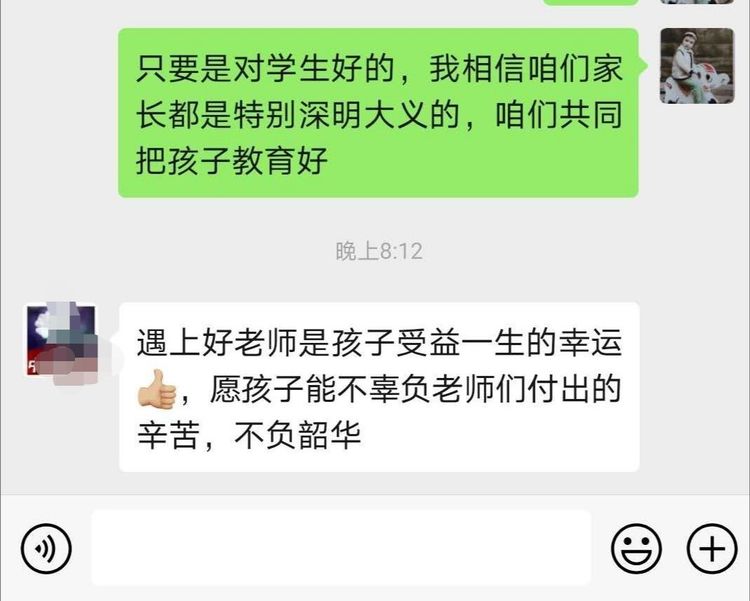Open the plus attachments menu
750x601 pixels.
coord(712,548)
